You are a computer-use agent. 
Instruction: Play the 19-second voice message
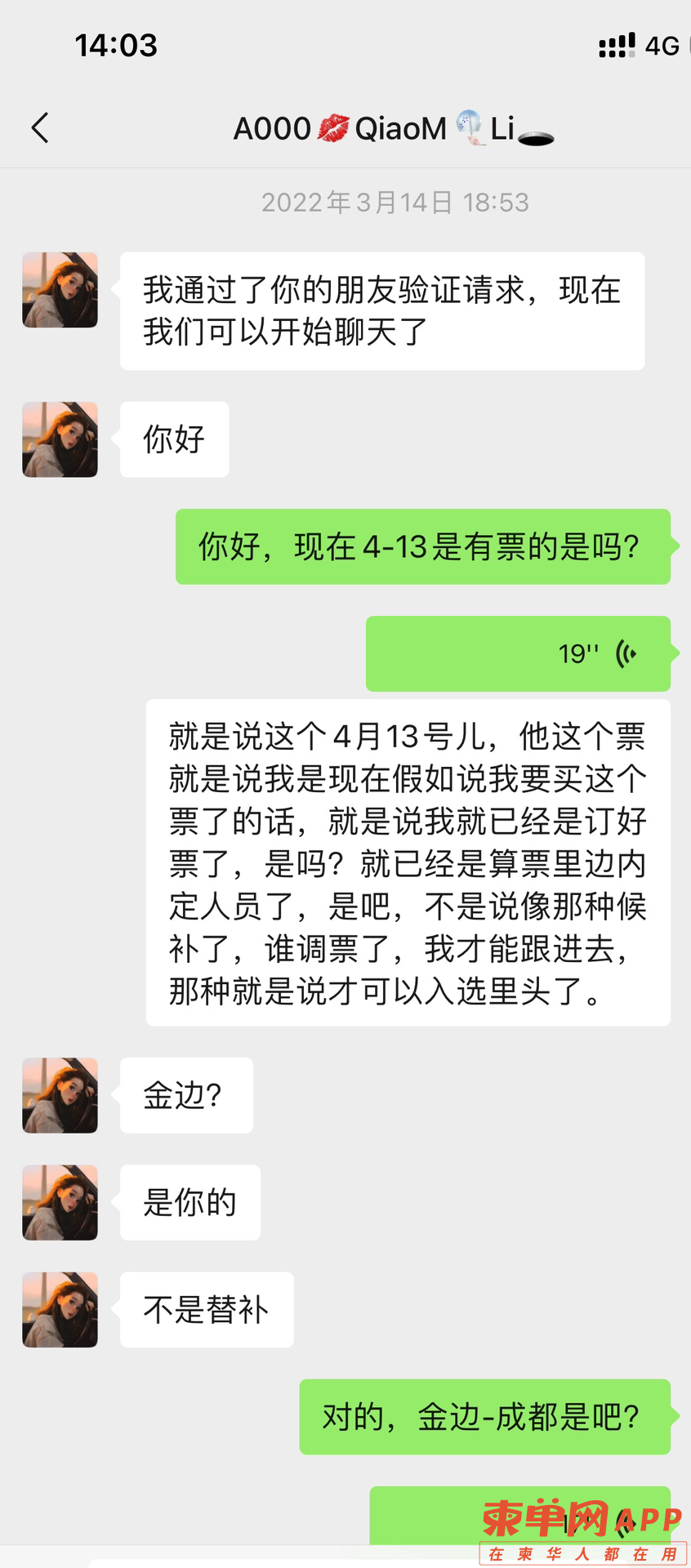[x=518, y=653]
